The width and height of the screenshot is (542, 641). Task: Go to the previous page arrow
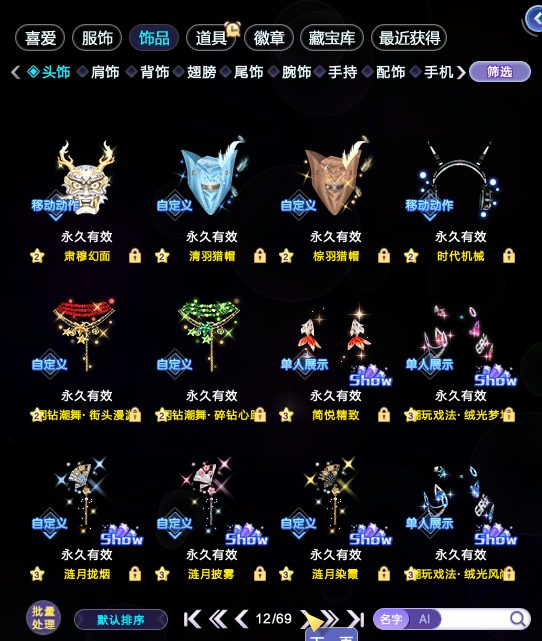pyautogui.click(x=242, y=619)
